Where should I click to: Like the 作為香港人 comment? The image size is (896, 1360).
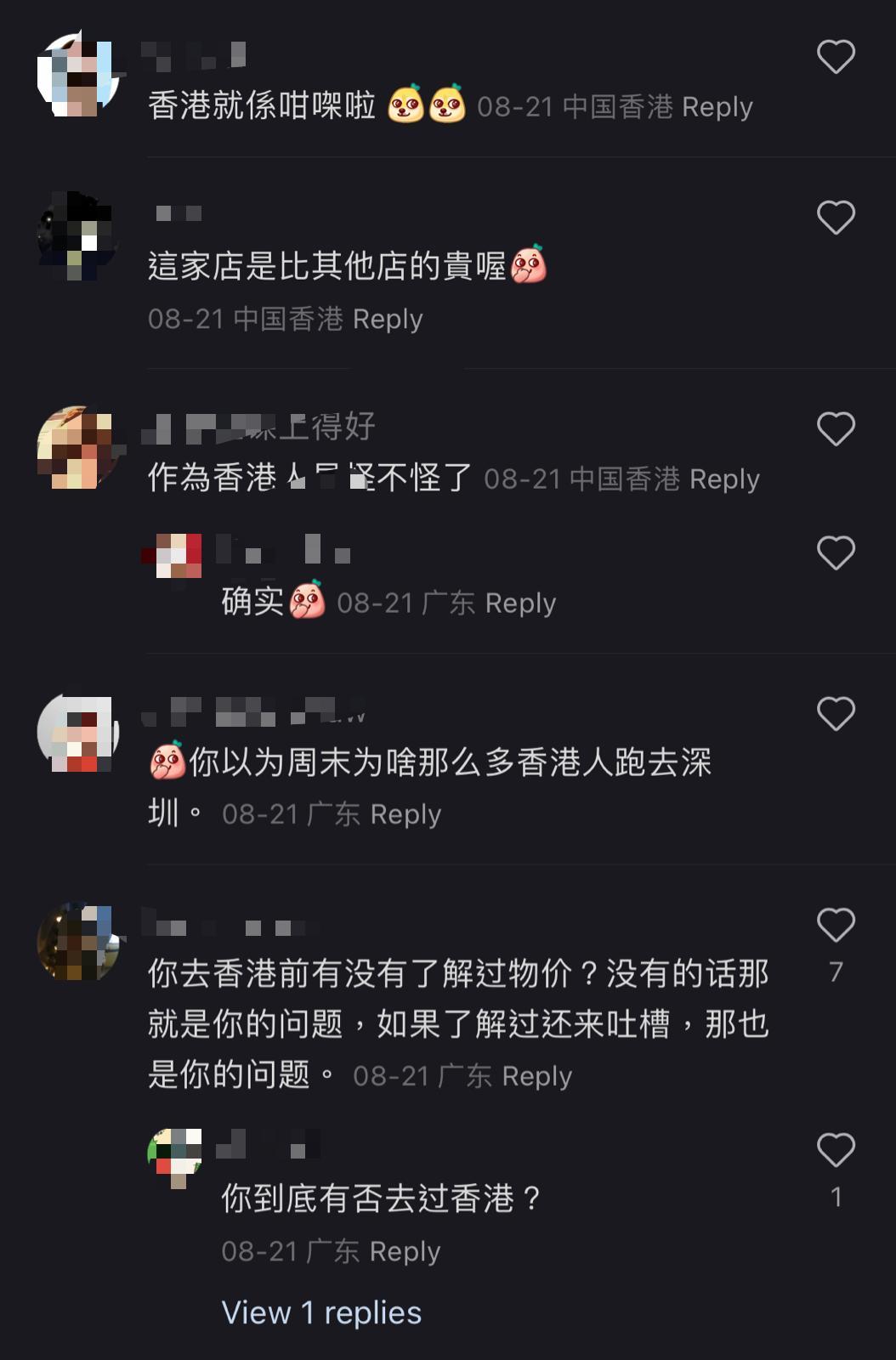(836, 430)
